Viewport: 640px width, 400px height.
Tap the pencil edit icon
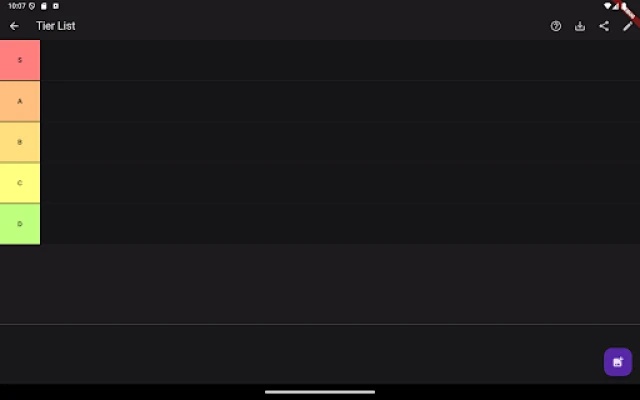[628, 26]
